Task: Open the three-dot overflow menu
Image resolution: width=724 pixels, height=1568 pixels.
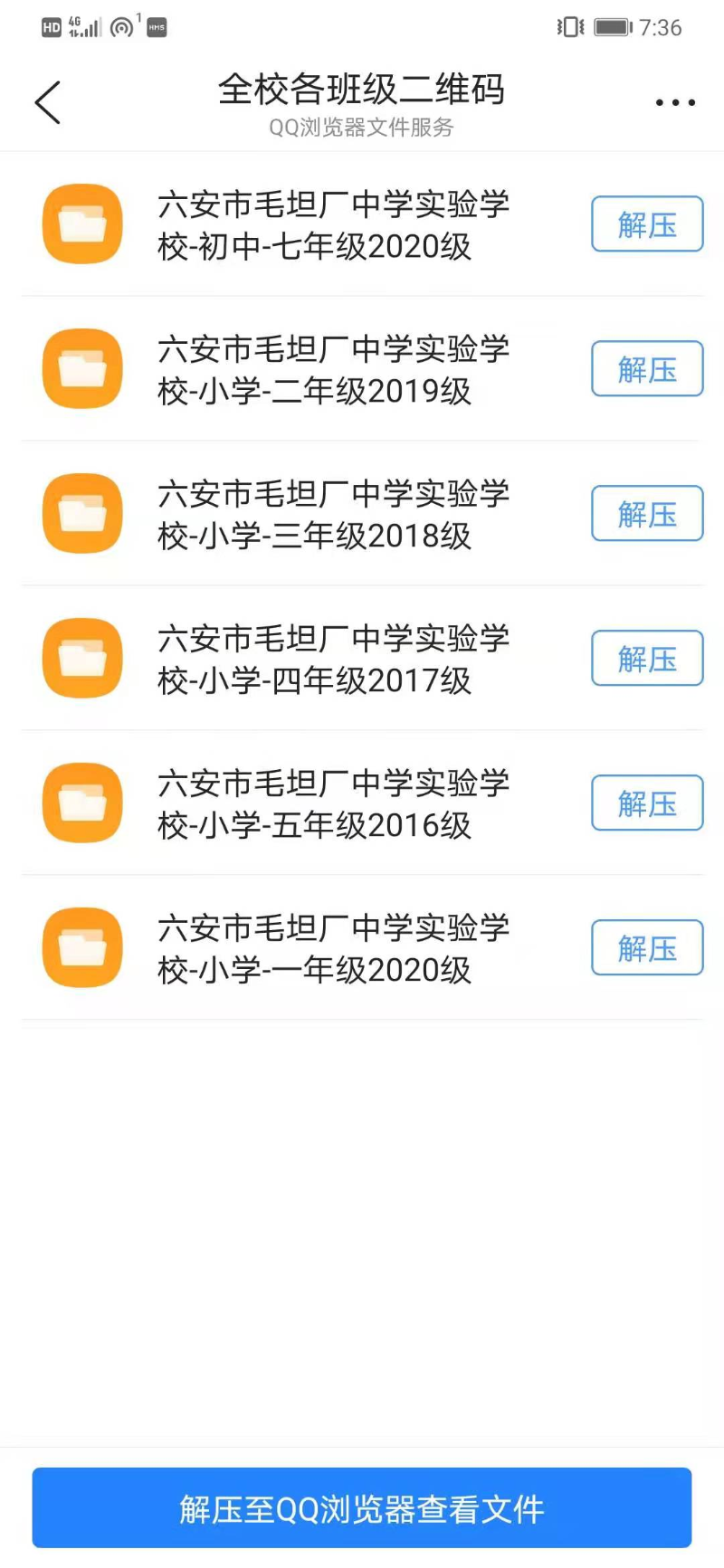Action: 675,103
